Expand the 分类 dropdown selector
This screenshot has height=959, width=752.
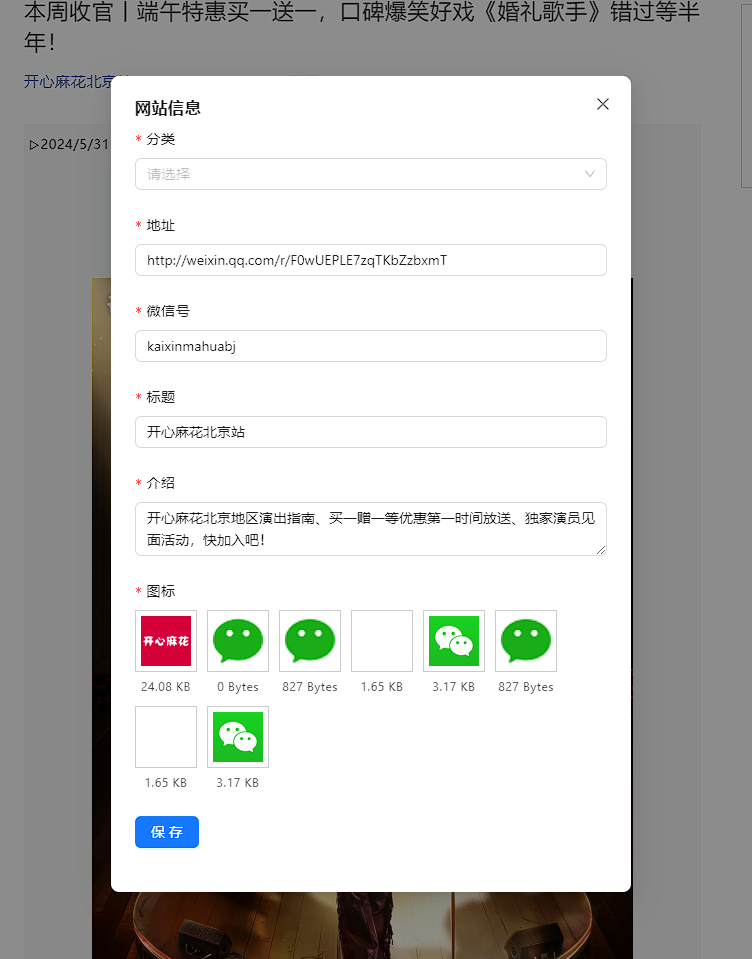[370, 174]
